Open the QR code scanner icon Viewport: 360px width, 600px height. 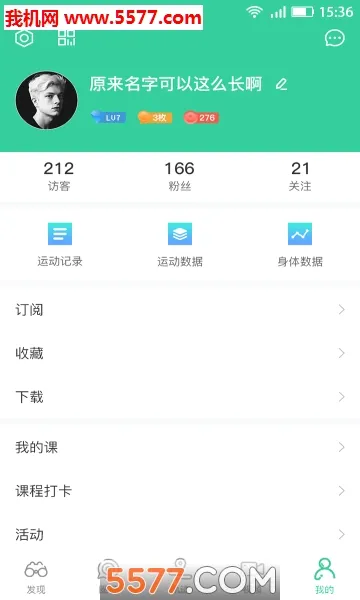[67, 38]
